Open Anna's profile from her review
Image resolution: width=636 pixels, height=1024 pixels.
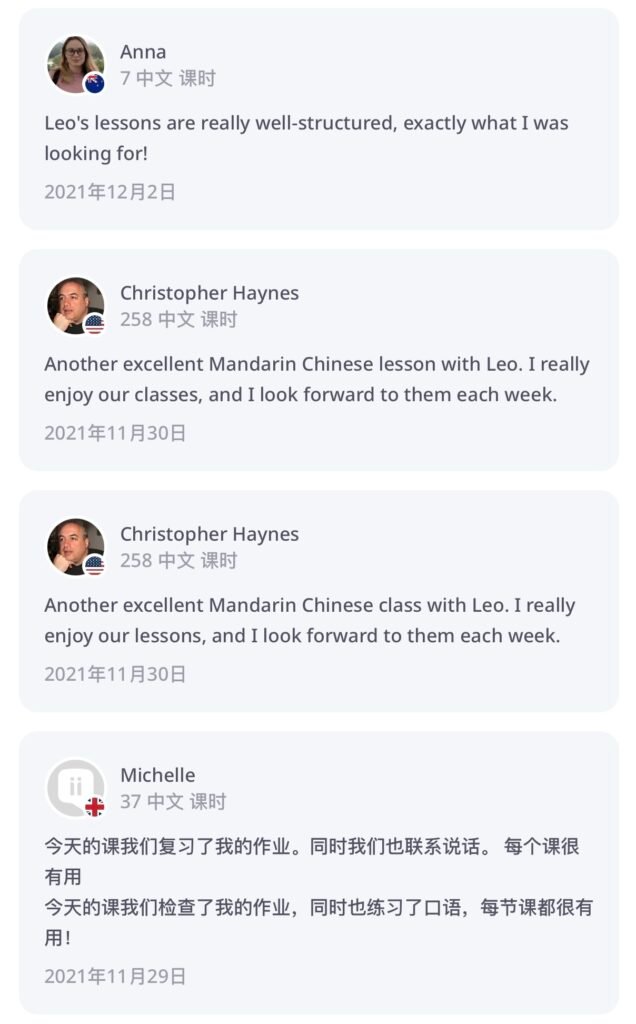point(75,64)
